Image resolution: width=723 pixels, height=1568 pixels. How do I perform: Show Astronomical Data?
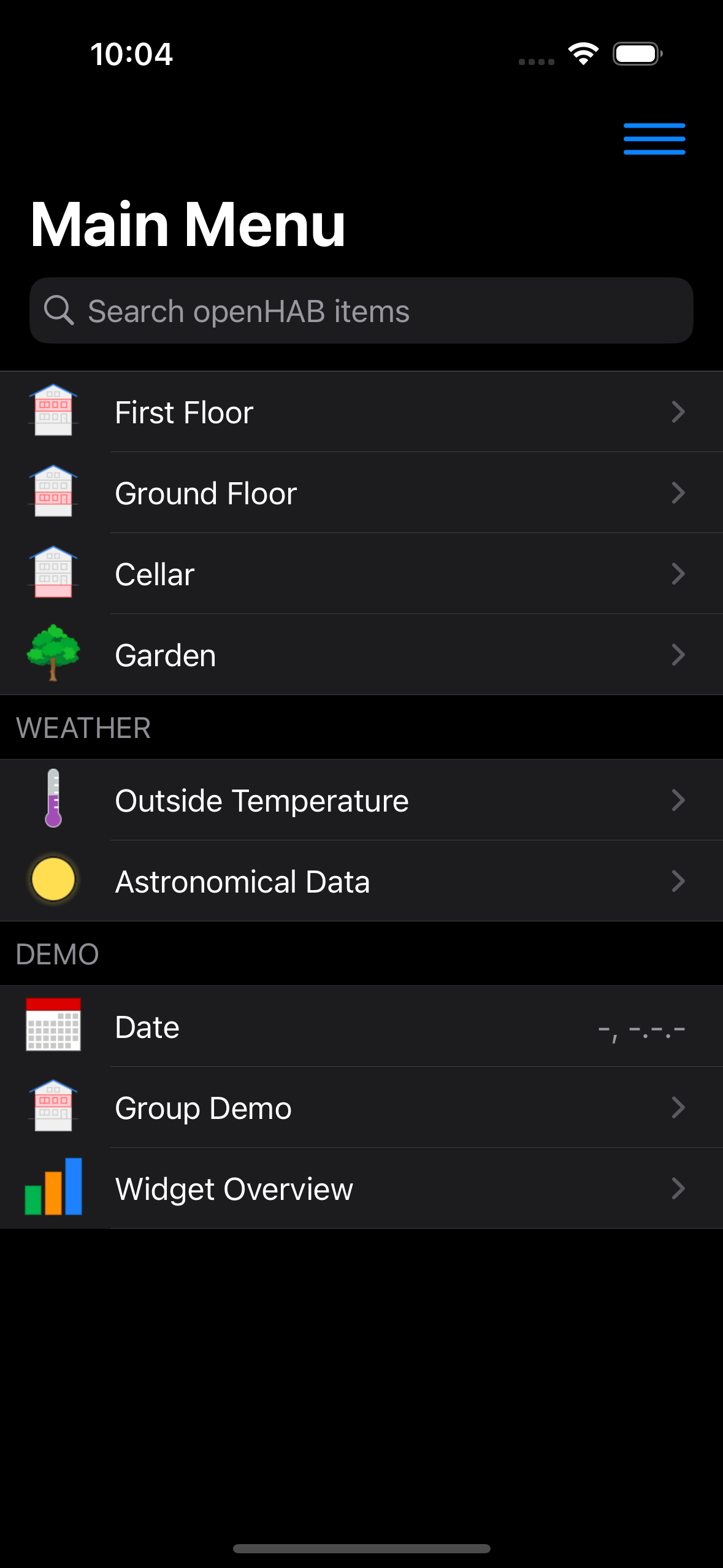click(x=362, y=882)
